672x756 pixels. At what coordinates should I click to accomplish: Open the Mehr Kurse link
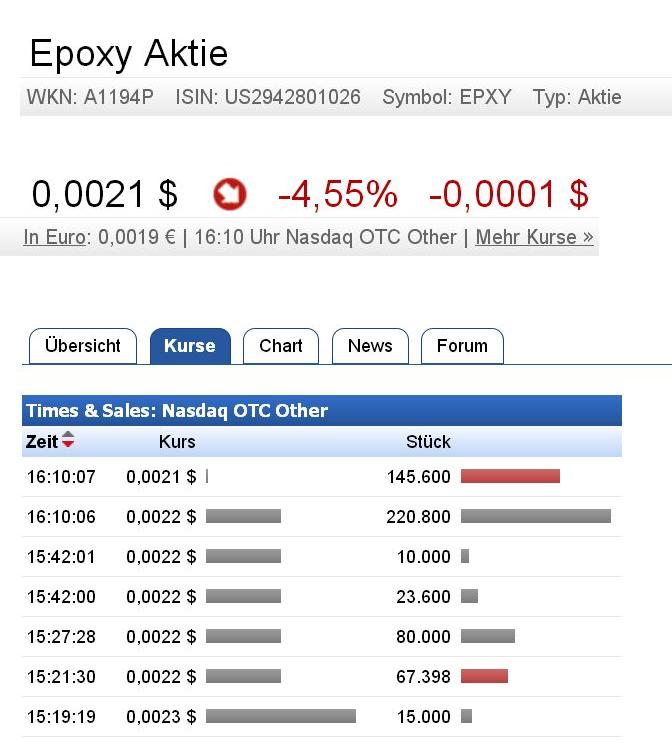click(x=534, y=238)
